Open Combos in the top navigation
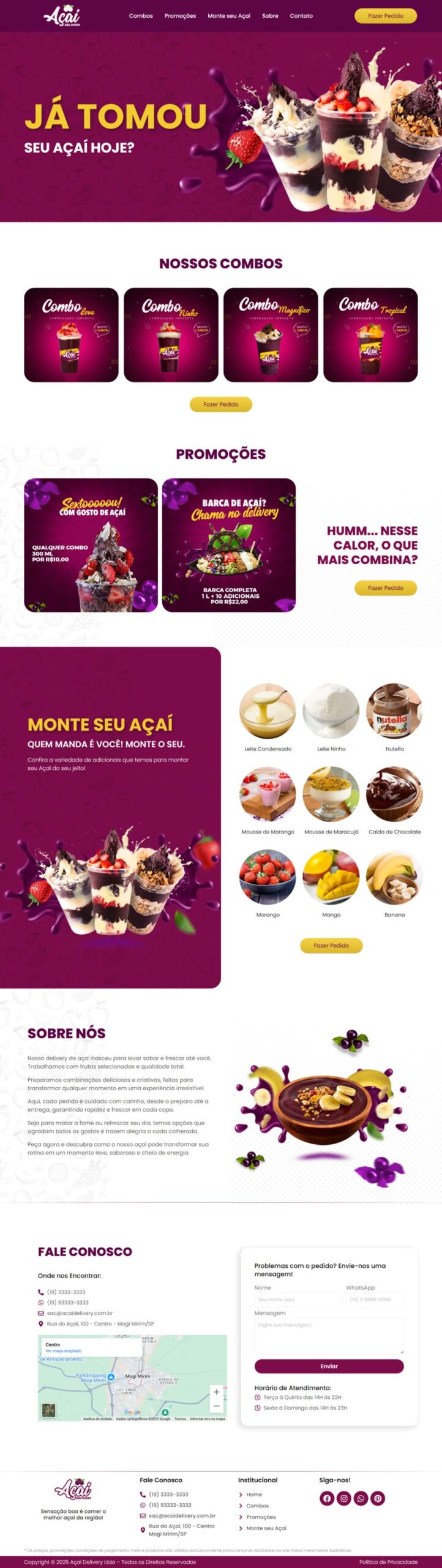 [x=141, y=16]
